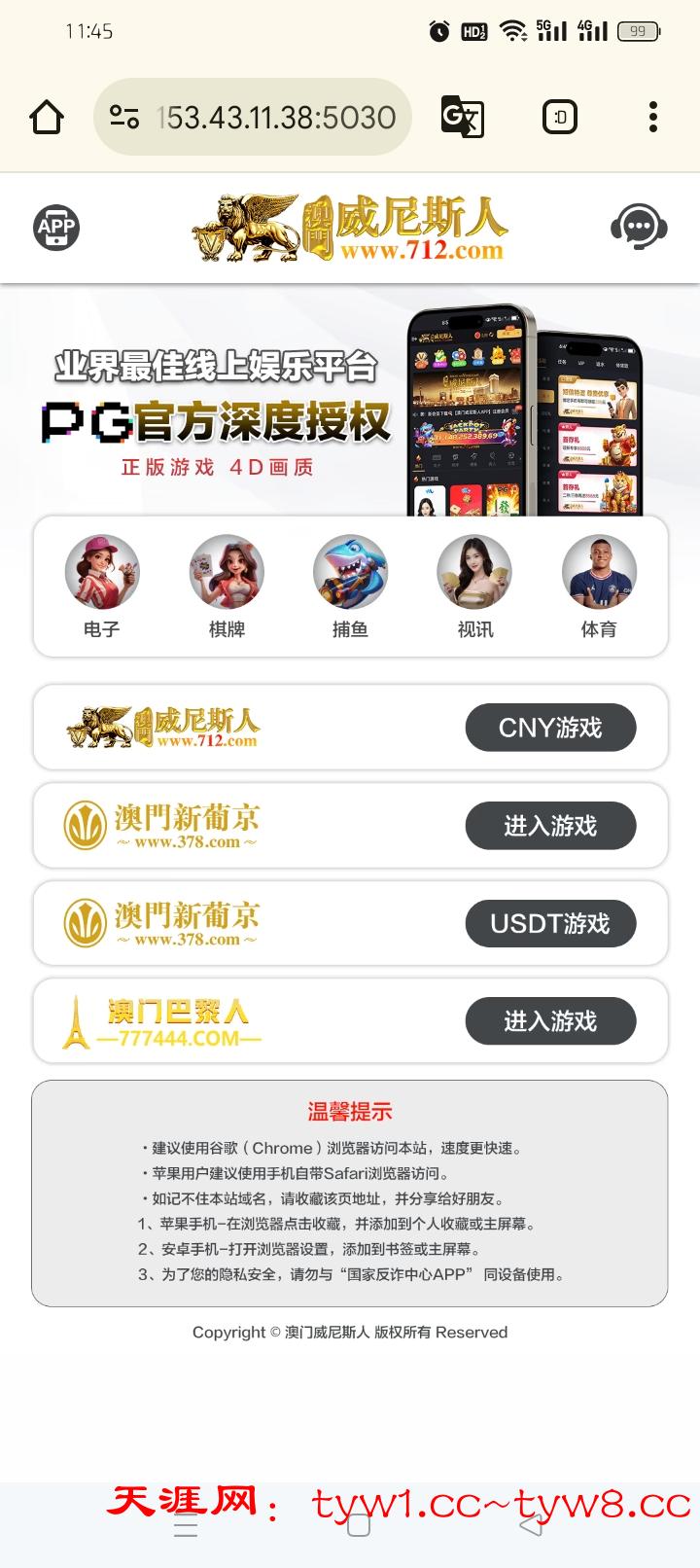Select the 电子 game category
700x1568 pixels.
(x=101, y=586)
